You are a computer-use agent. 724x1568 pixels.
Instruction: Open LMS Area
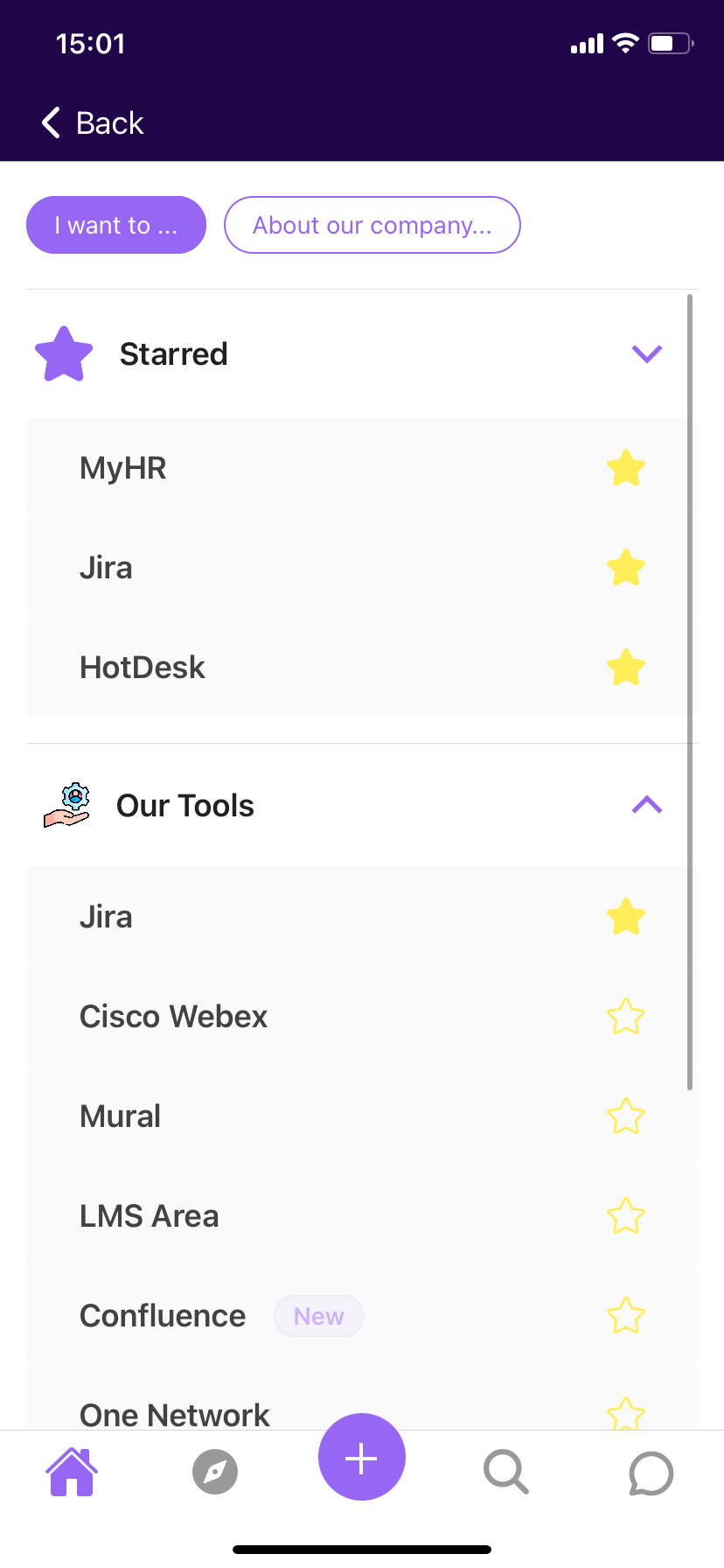point(150,1216)
